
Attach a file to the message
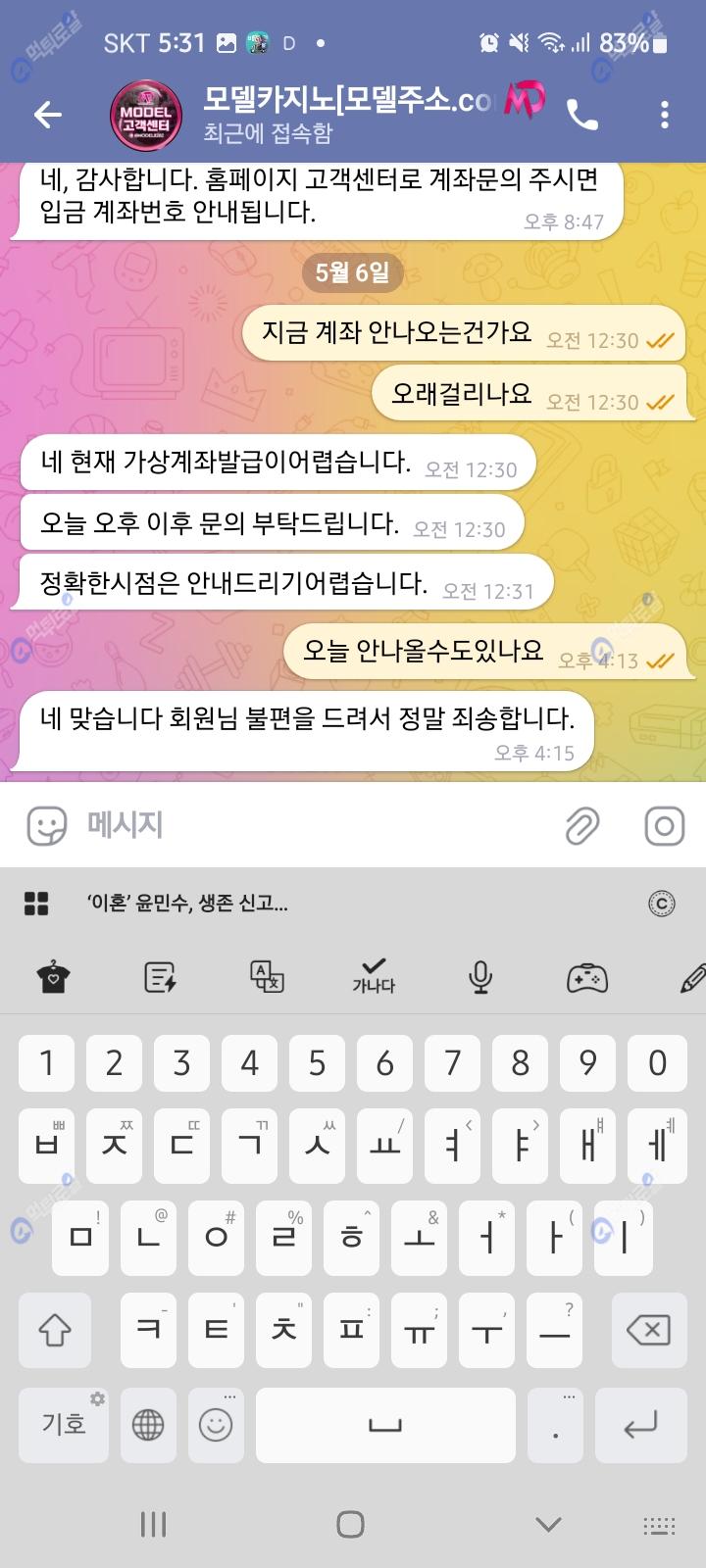582,826
